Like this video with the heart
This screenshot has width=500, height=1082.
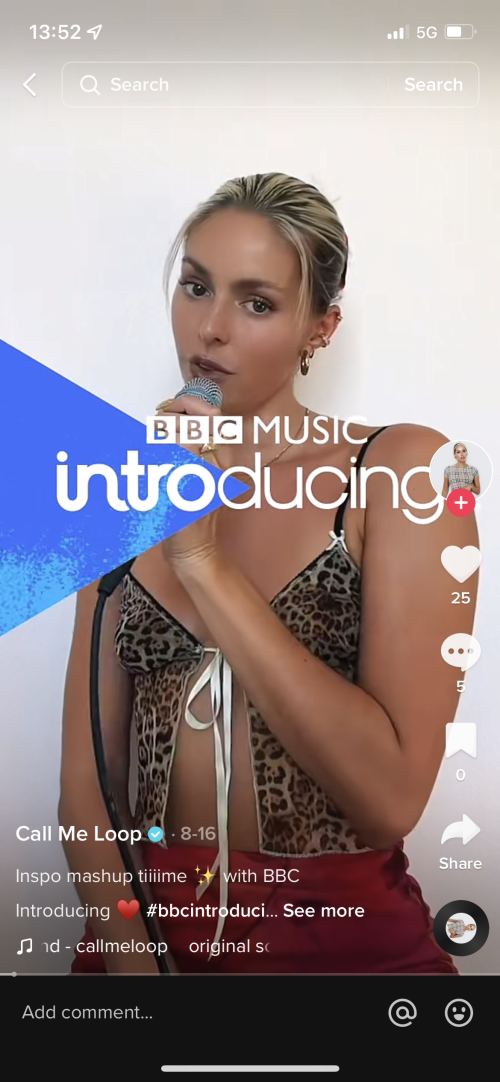pos(461,564)
